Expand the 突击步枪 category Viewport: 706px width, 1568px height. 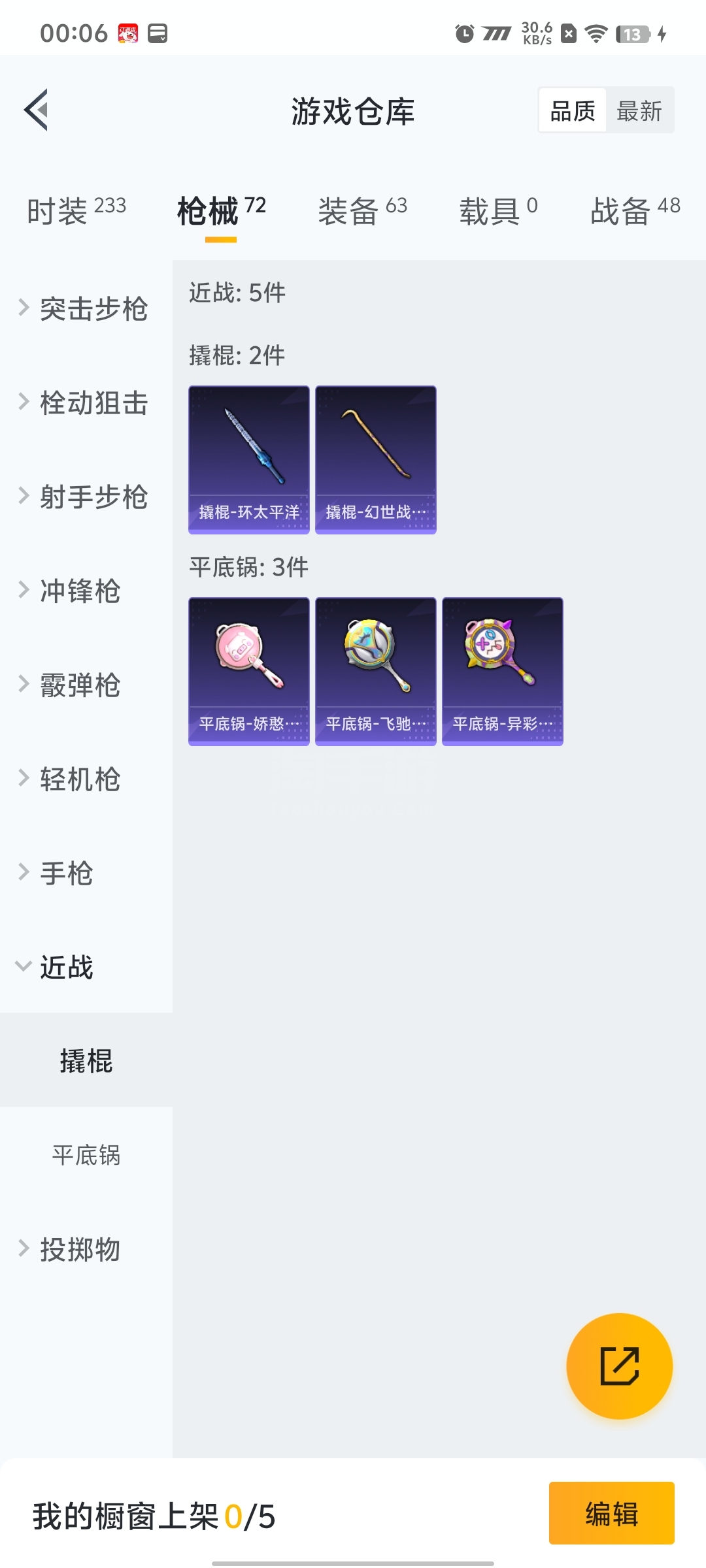pos(85,309)
